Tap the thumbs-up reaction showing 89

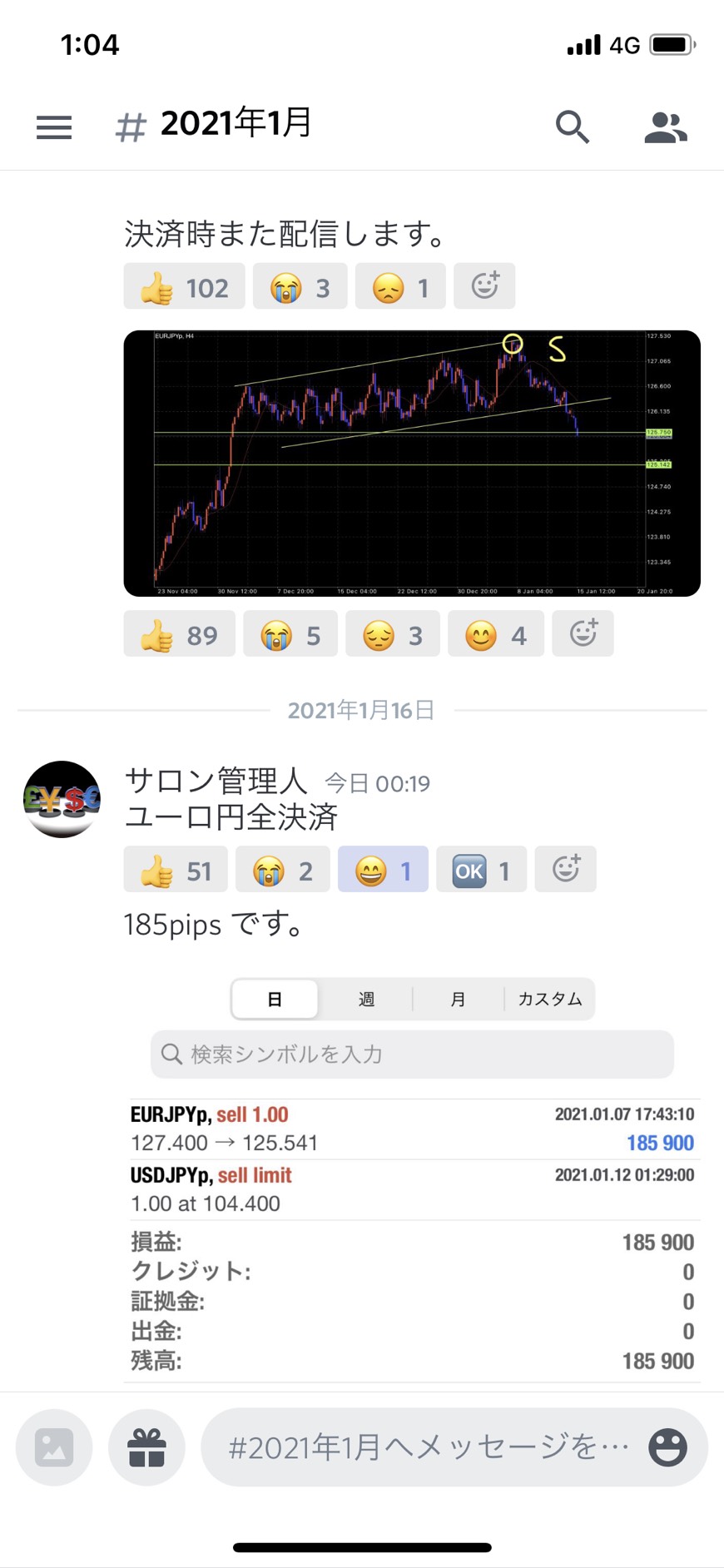(x=179, y=634)
